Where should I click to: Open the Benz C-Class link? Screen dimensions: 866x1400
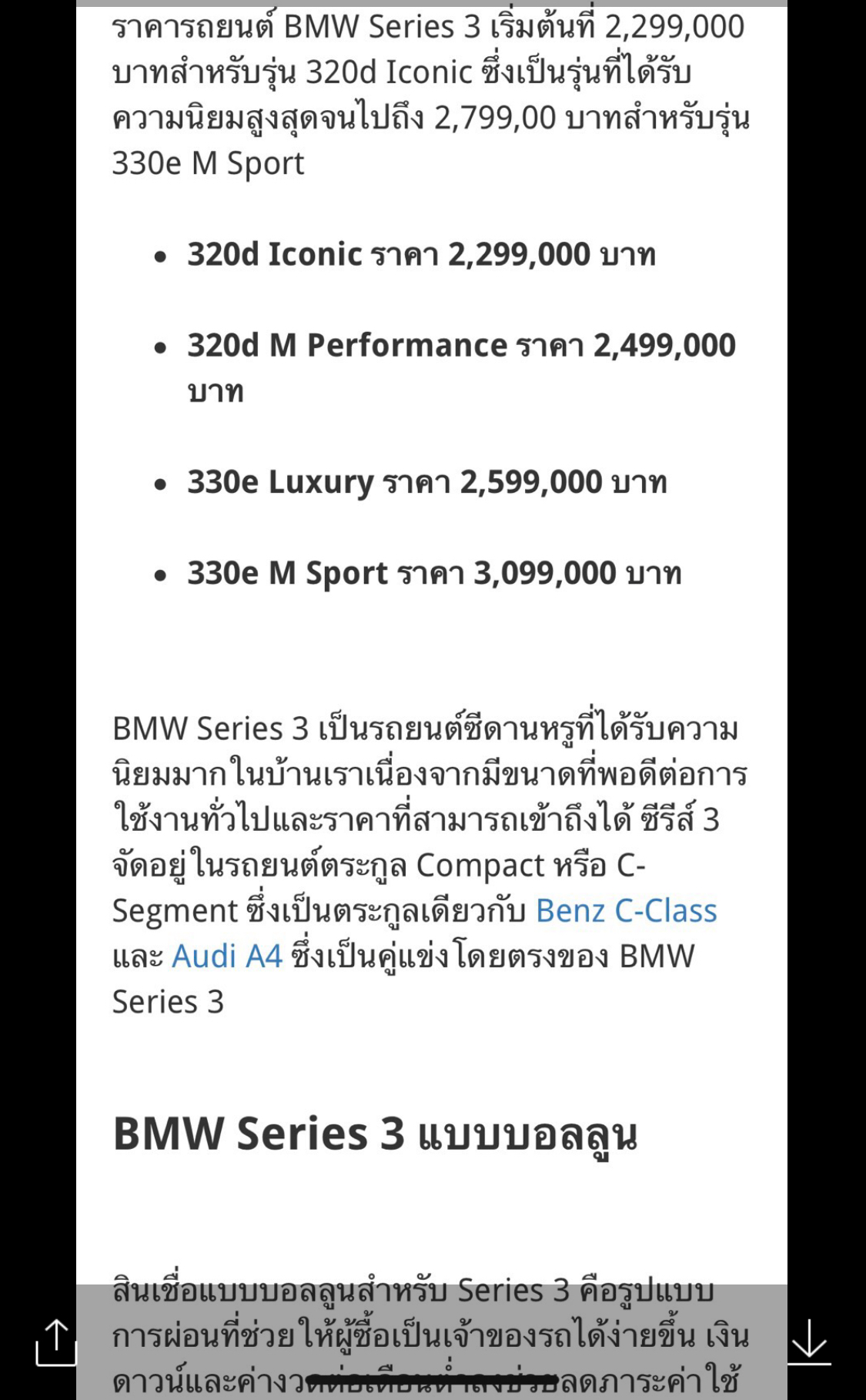point(626,911)
